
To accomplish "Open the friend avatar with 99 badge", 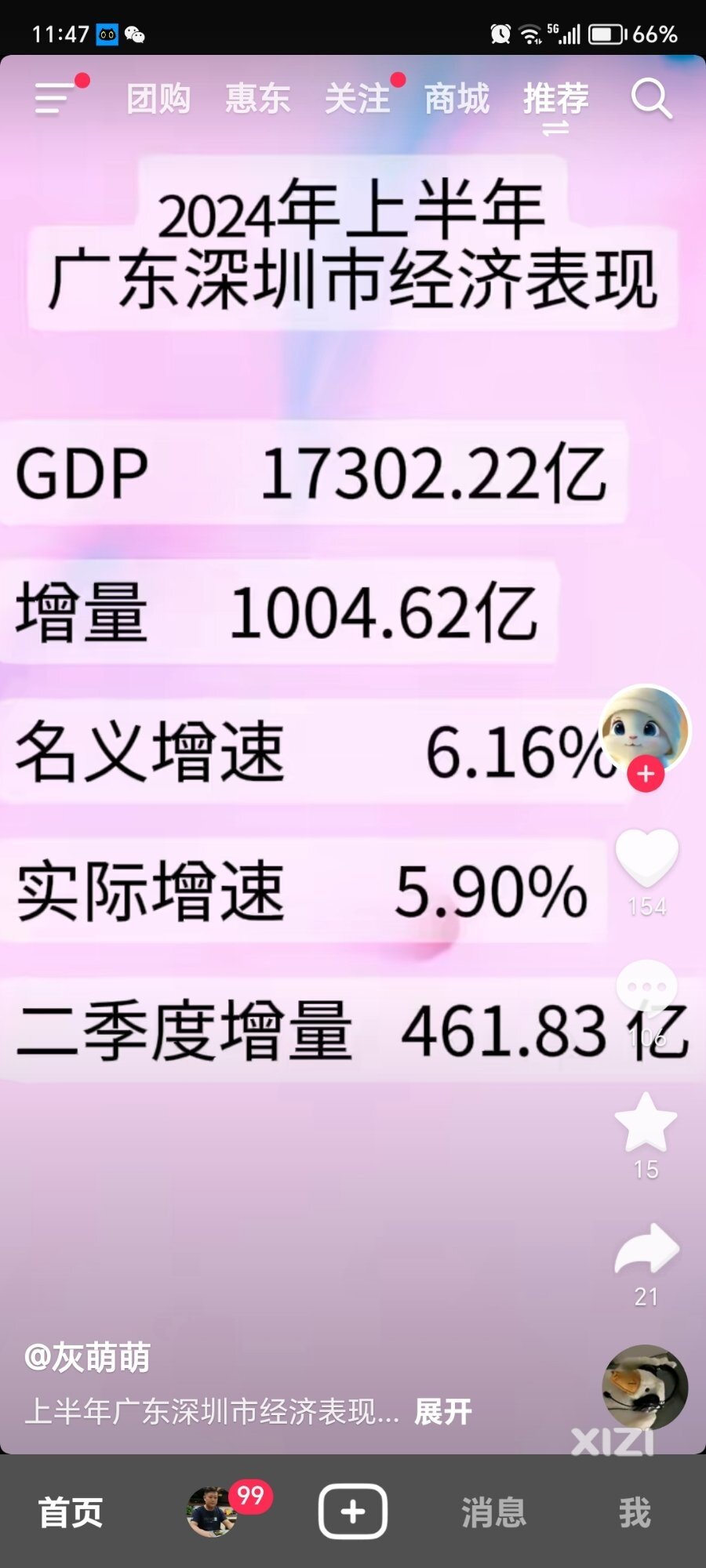I will [x=212, y=1512].
